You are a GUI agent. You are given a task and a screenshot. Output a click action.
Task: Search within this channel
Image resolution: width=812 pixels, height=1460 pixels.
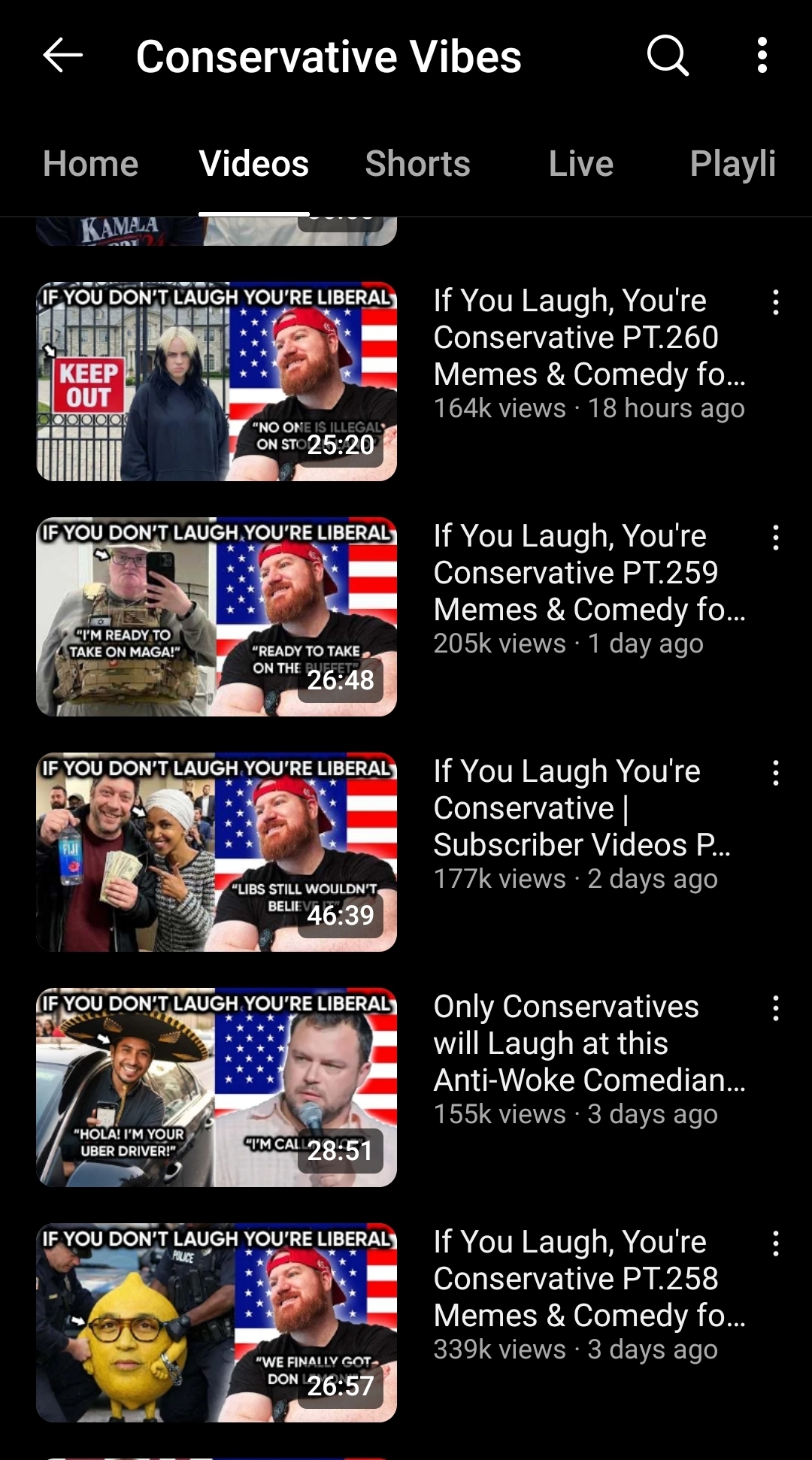click(668, 56)
